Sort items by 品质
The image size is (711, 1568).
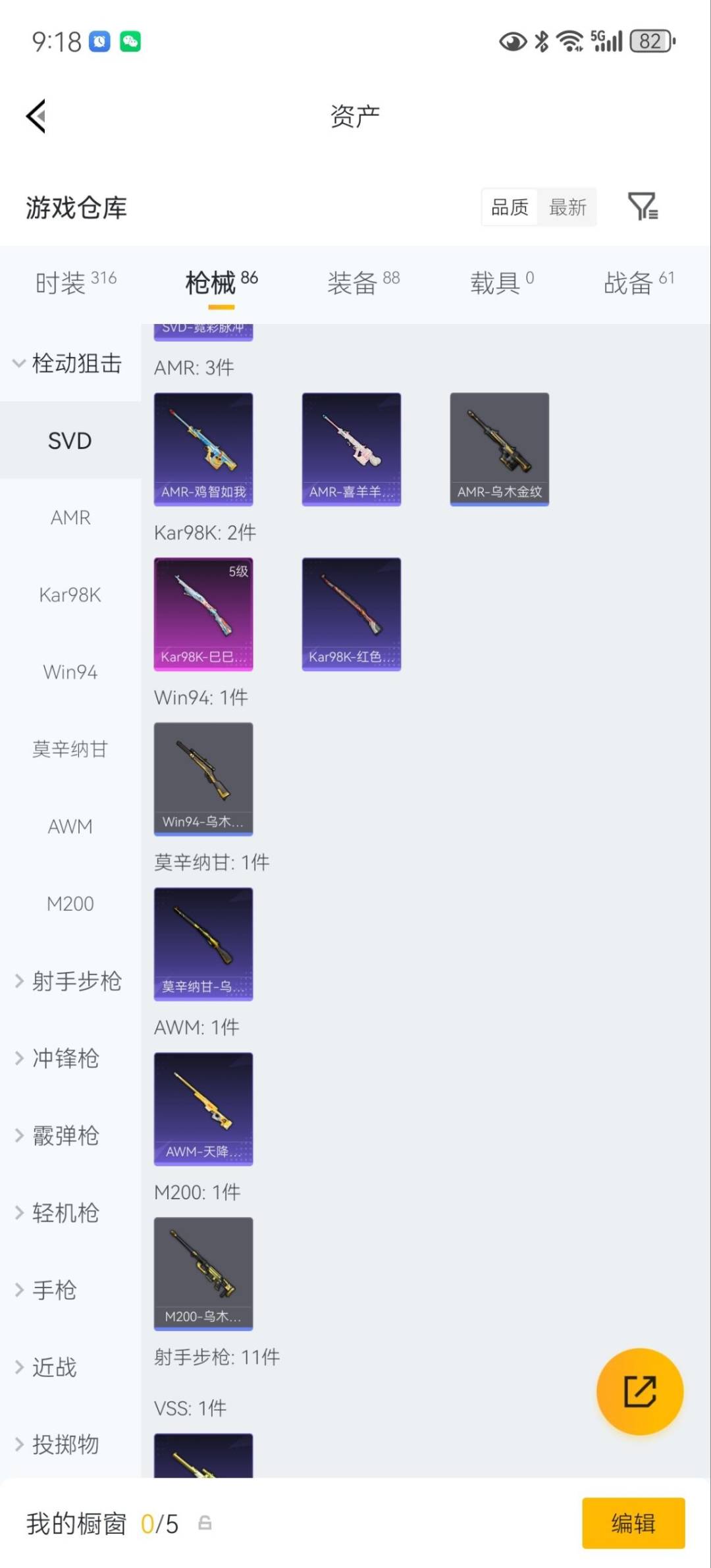click(x=508, y=207)
